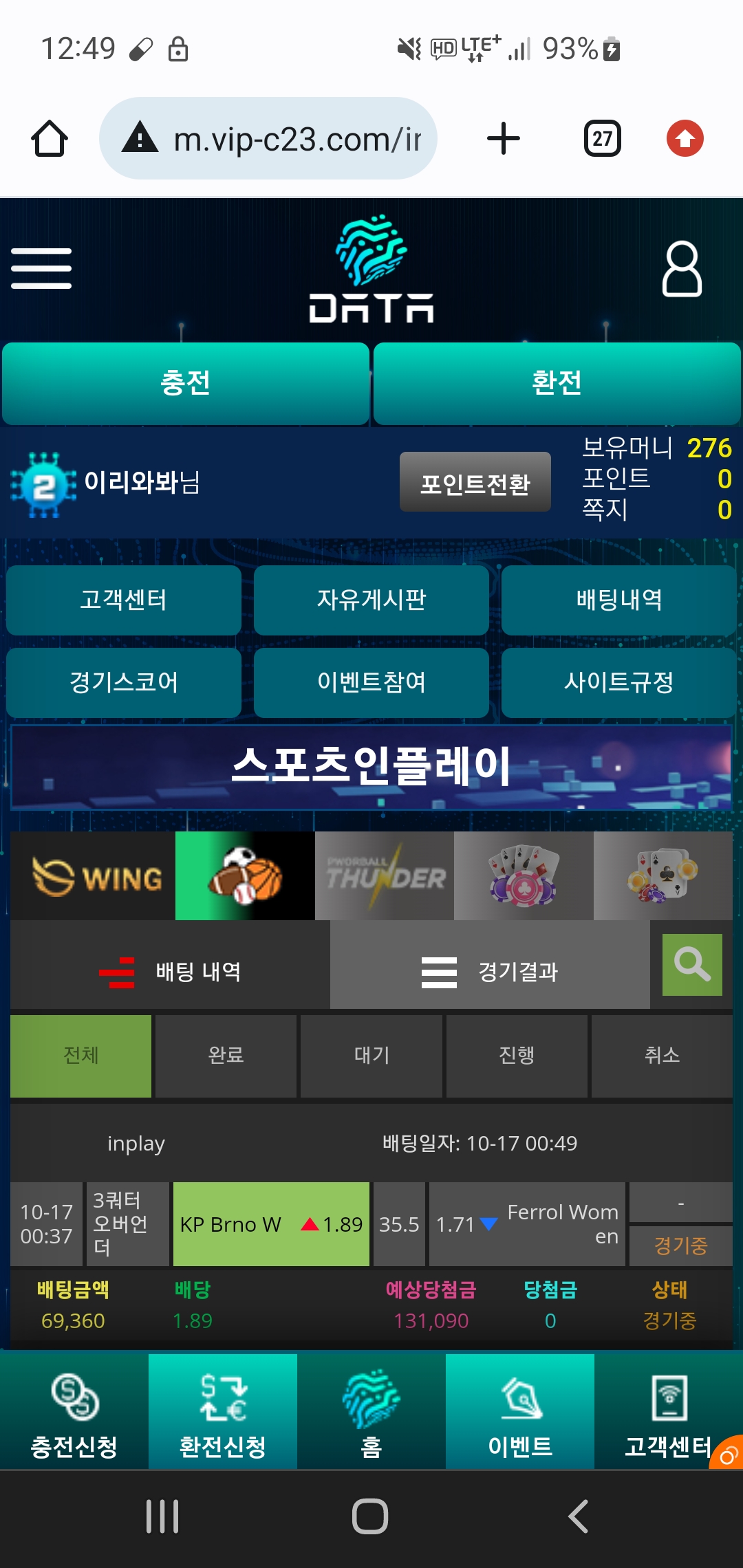Switch to the 경기결과 tab
This screenshot has width=743, height=1568.
(490, 971)
